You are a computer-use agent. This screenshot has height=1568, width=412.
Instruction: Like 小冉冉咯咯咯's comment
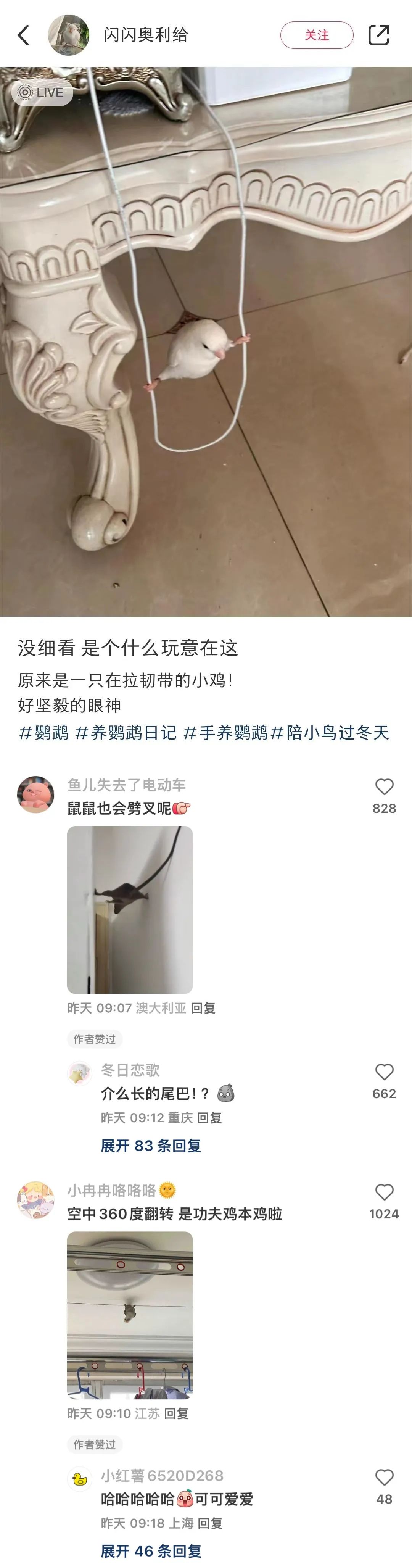point(384,1192)
